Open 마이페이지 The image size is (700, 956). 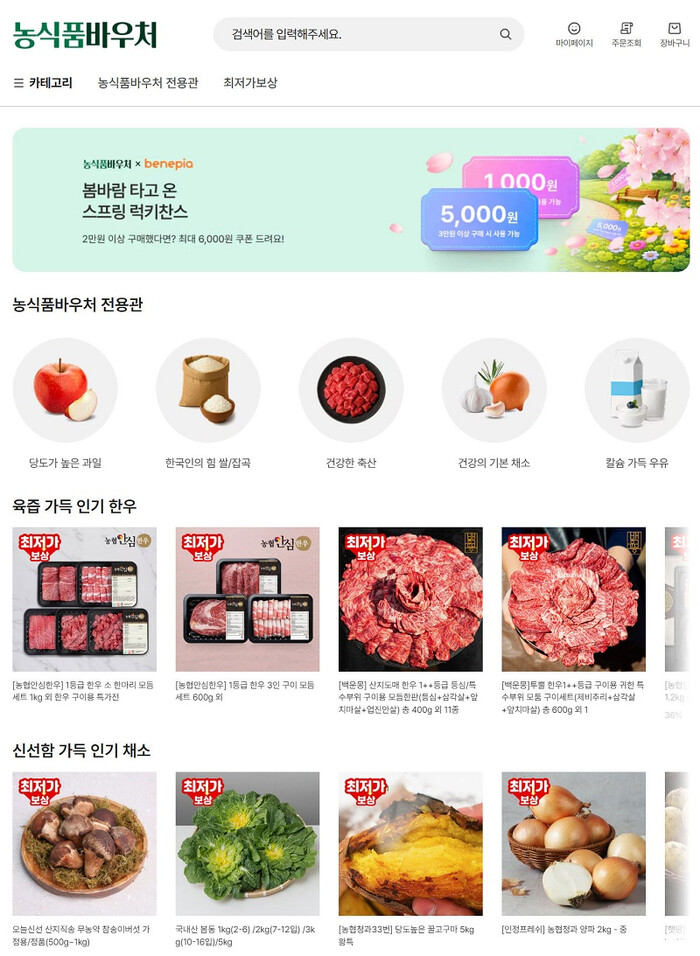click(574, 34)
